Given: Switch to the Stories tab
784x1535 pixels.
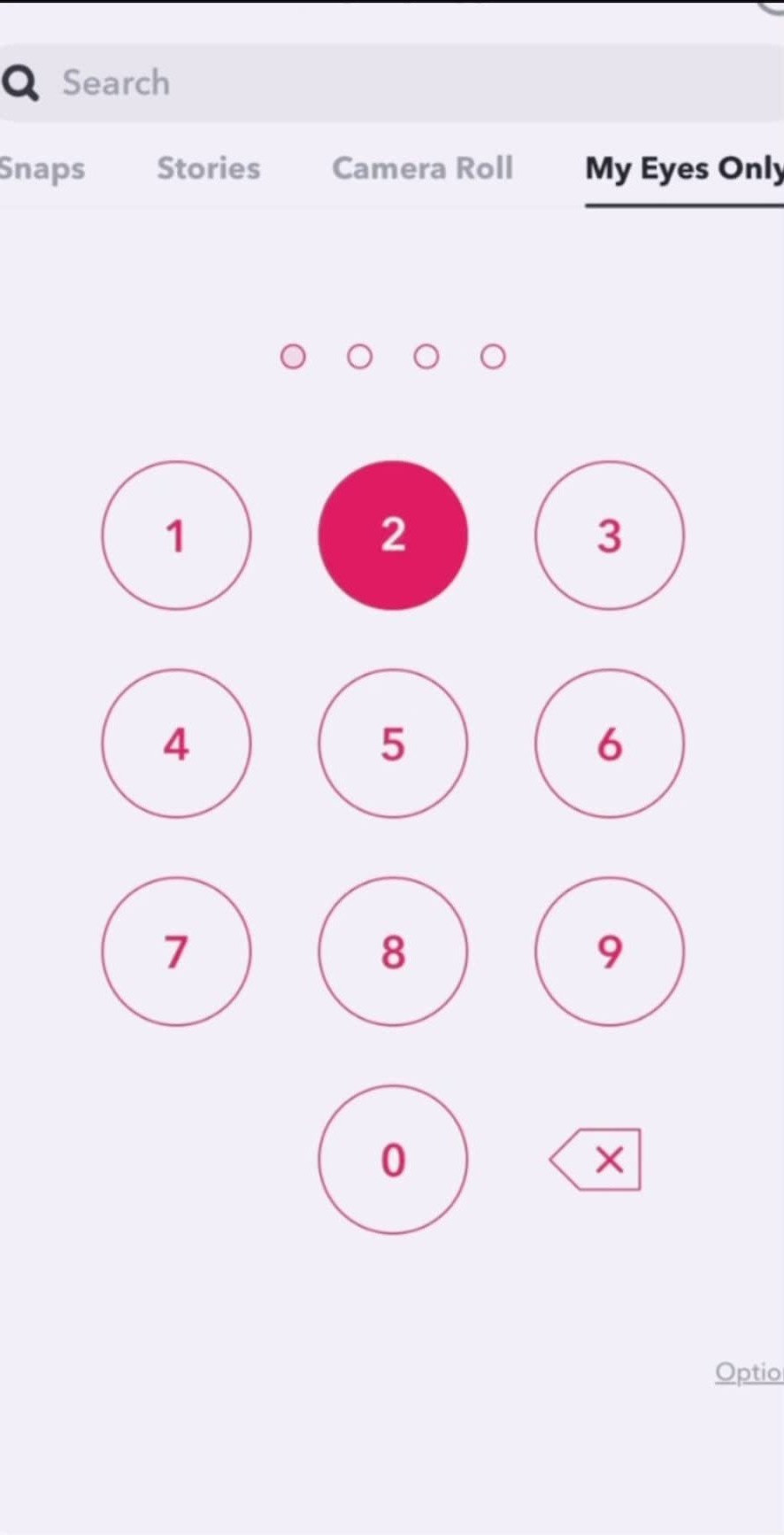Looking at the screenshot, I should pos(209,168).
